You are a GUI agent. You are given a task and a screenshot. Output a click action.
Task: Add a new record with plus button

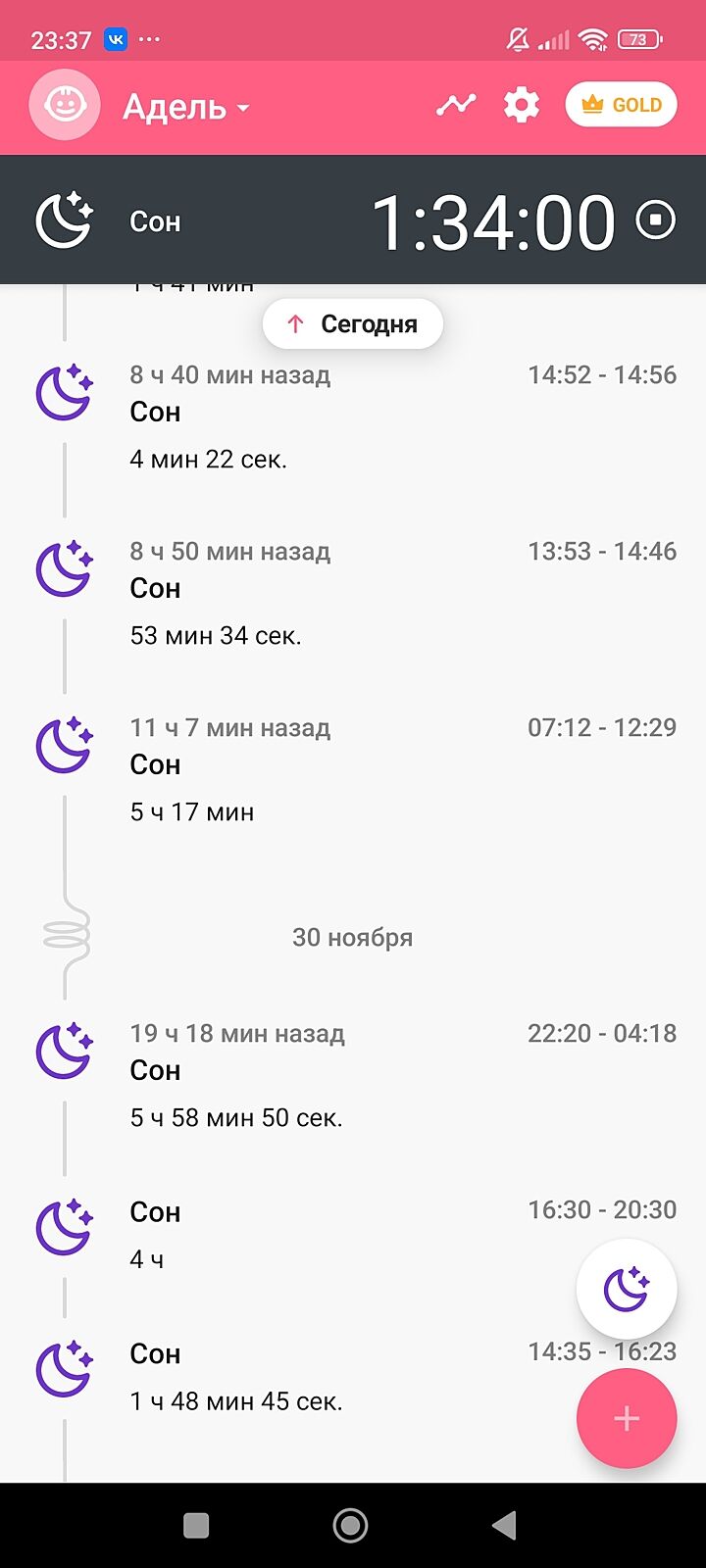[x=627, y=1418]
